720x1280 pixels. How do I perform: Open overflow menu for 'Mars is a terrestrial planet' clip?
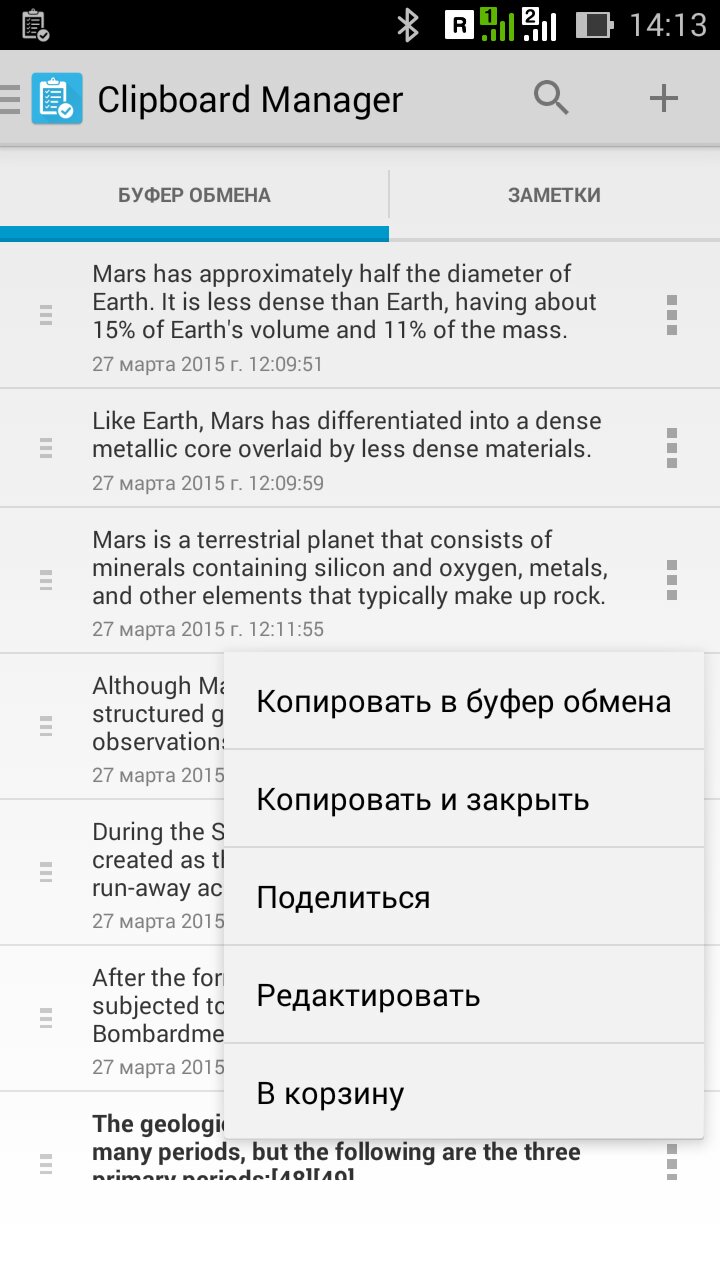point(671,580)
